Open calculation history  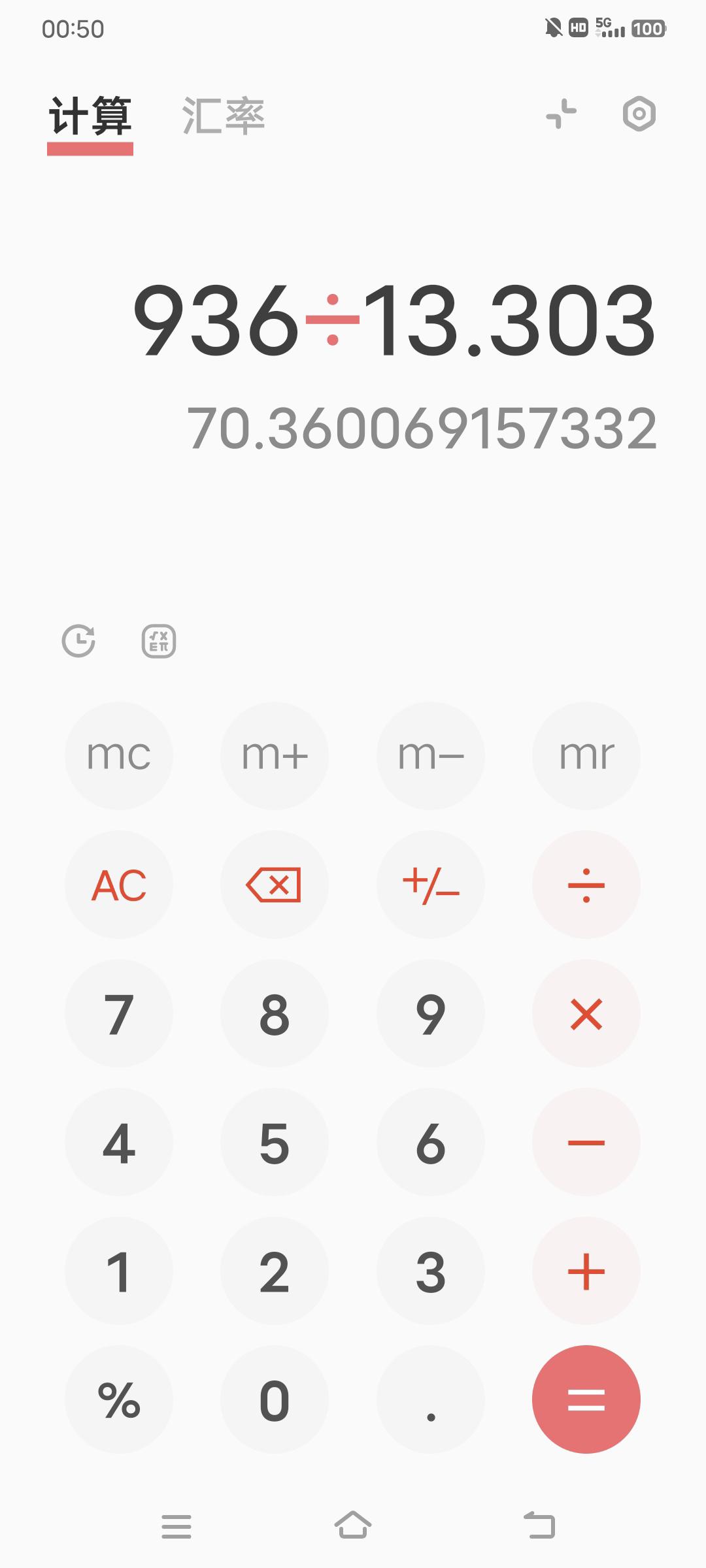pos(78,641)
